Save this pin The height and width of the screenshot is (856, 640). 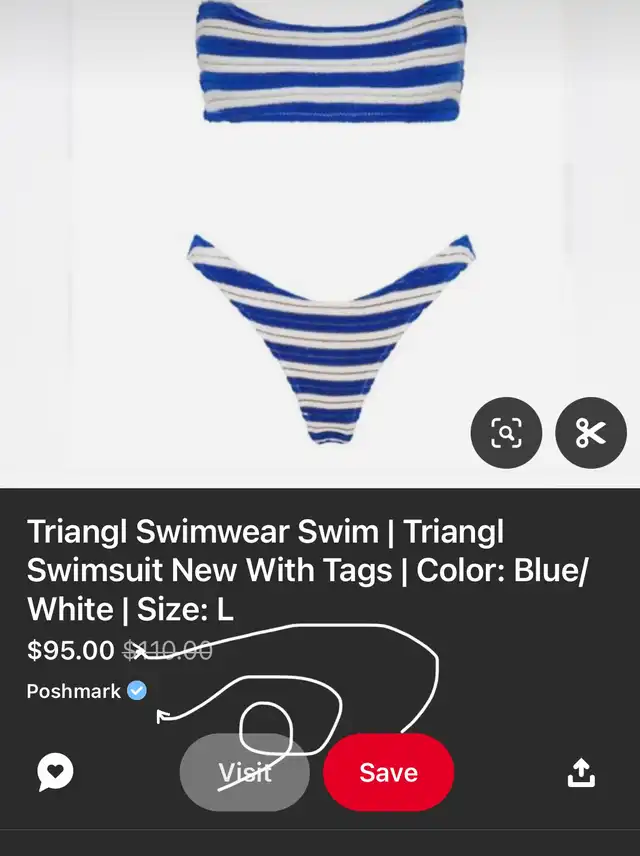(x=388, y=772)
